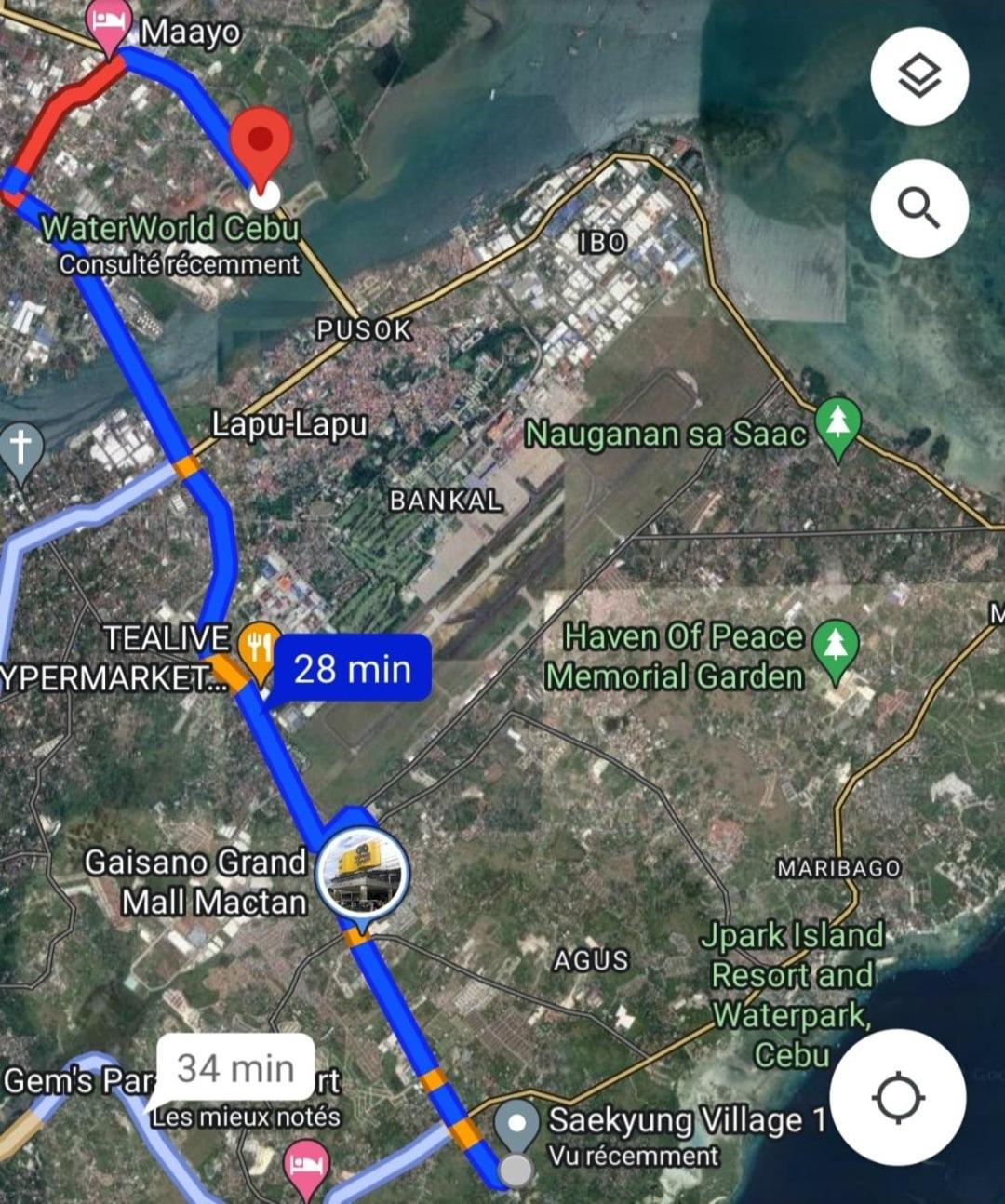Open the map layers selector
The width and height of the screenshot is (1005, 1204).
(919, 76)
